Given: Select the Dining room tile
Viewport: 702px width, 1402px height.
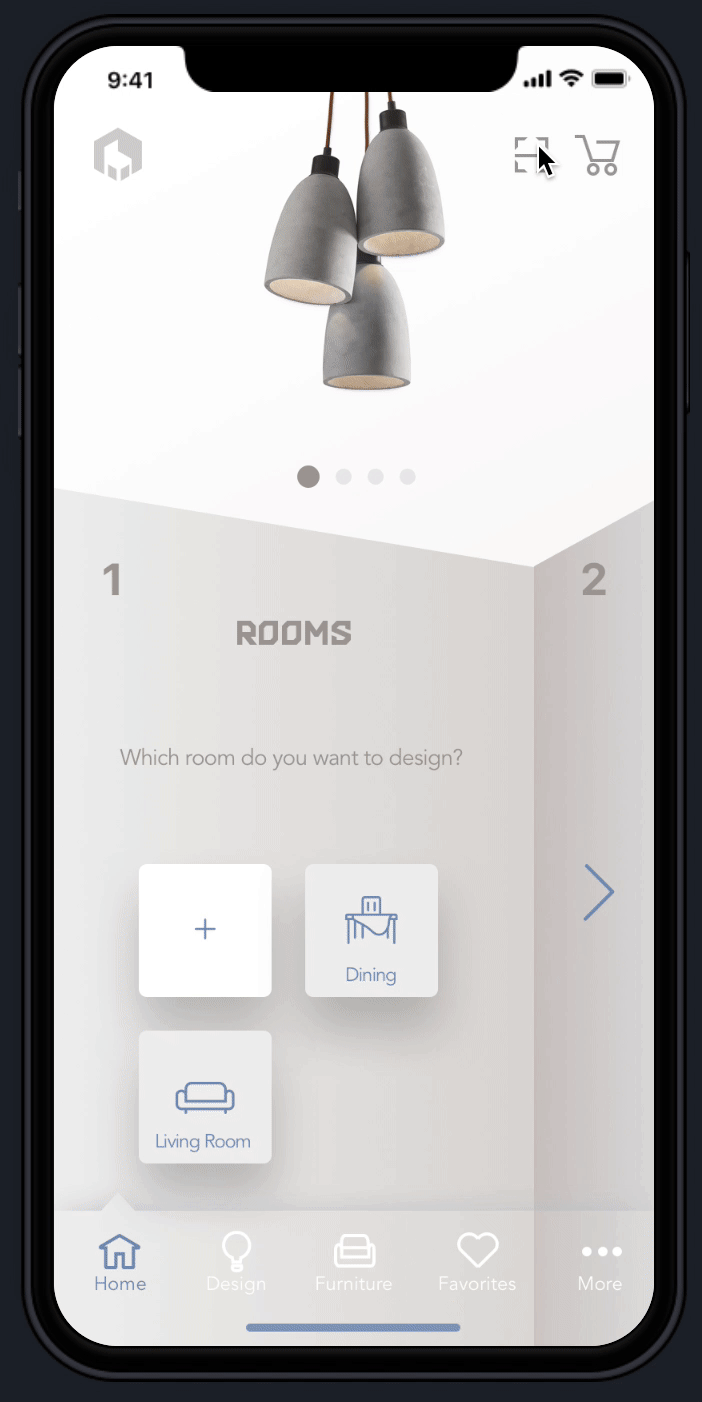Looking at the screenshot, I should click(x=371, y=930).
